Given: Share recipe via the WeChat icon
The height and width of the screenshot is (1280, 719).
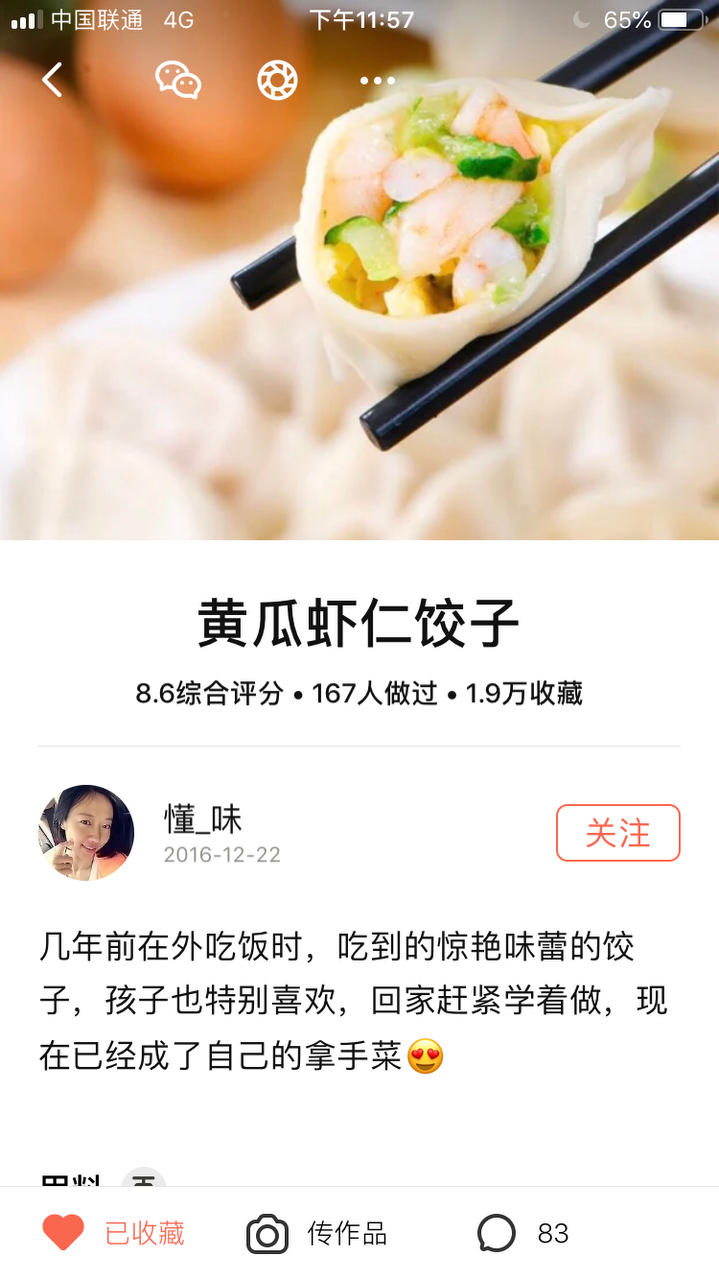Looking at the screenshot, I should tap(178, 80).
